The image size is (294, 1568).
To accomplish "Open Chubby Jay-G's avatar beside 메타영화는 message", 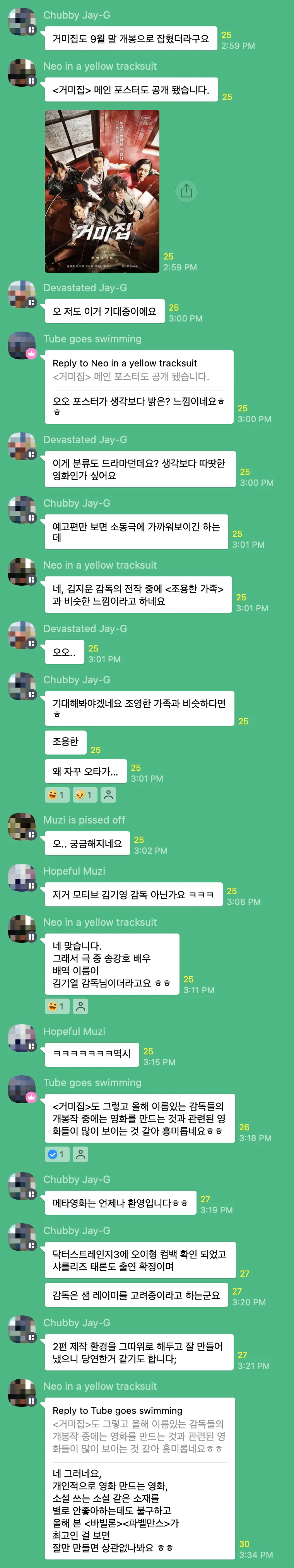I will (x=22, y=1186).
